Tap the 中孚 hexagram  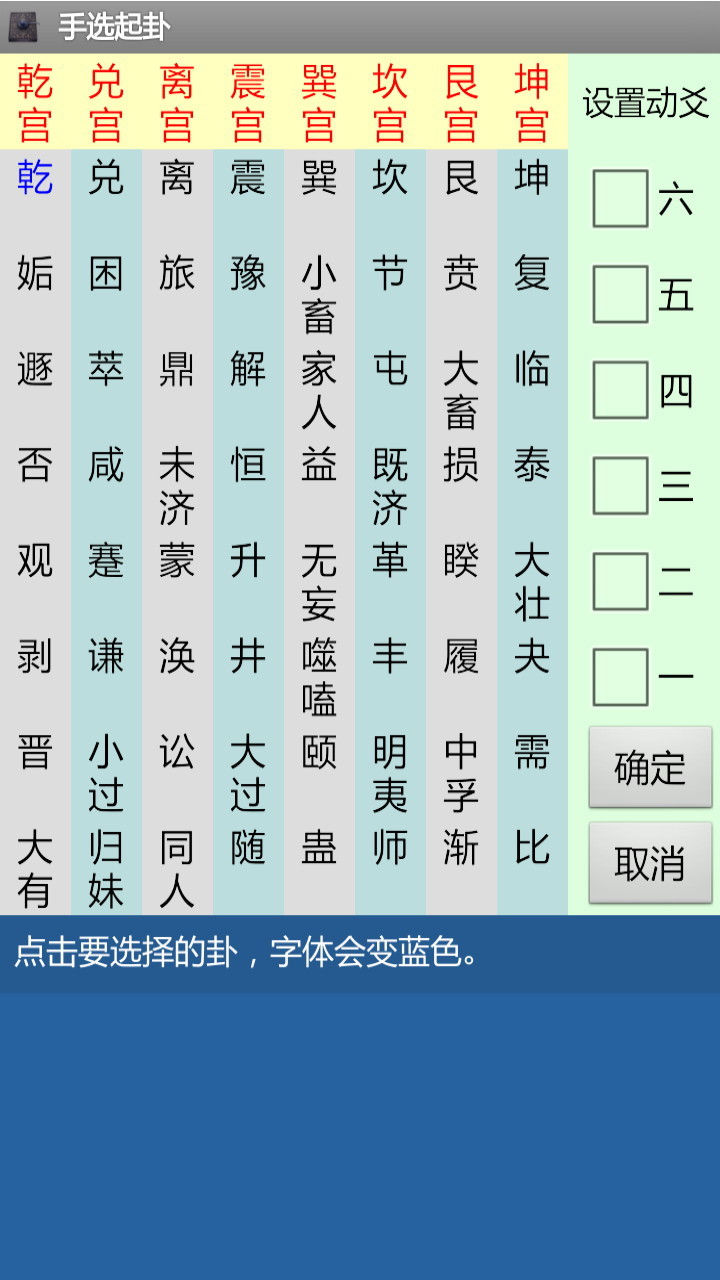click(461, 774)
